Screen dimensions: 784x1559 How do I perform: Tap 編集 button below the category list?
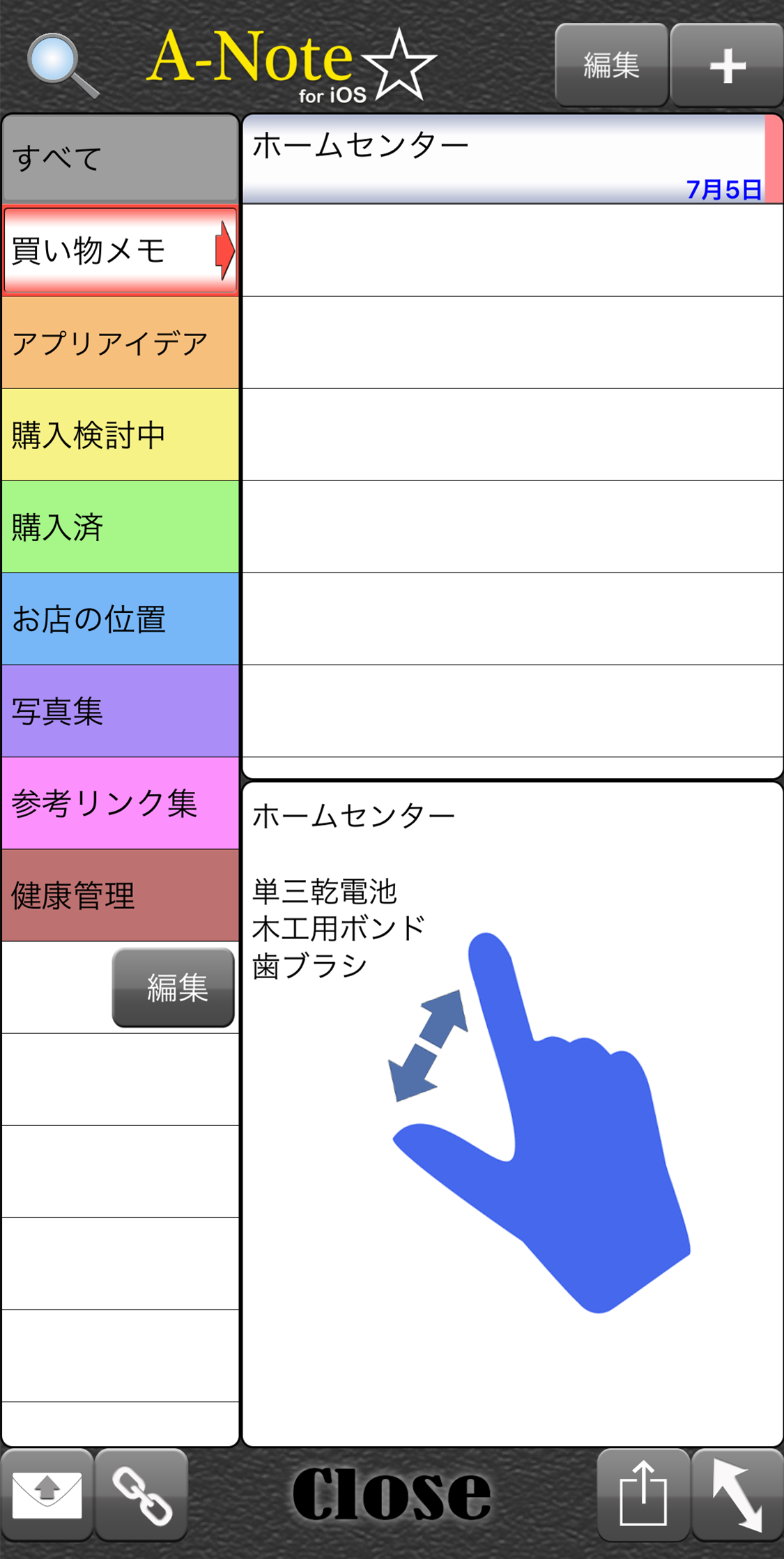point(174,987)
